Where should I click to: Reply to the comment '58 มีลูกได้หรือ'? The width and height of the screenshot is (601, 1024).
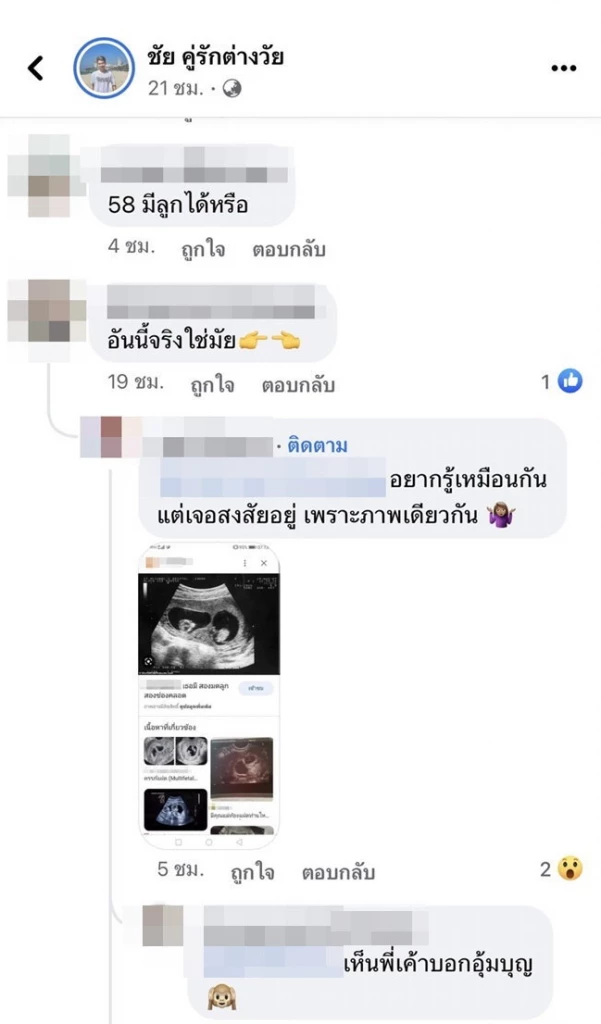click(x=288, y=249)
